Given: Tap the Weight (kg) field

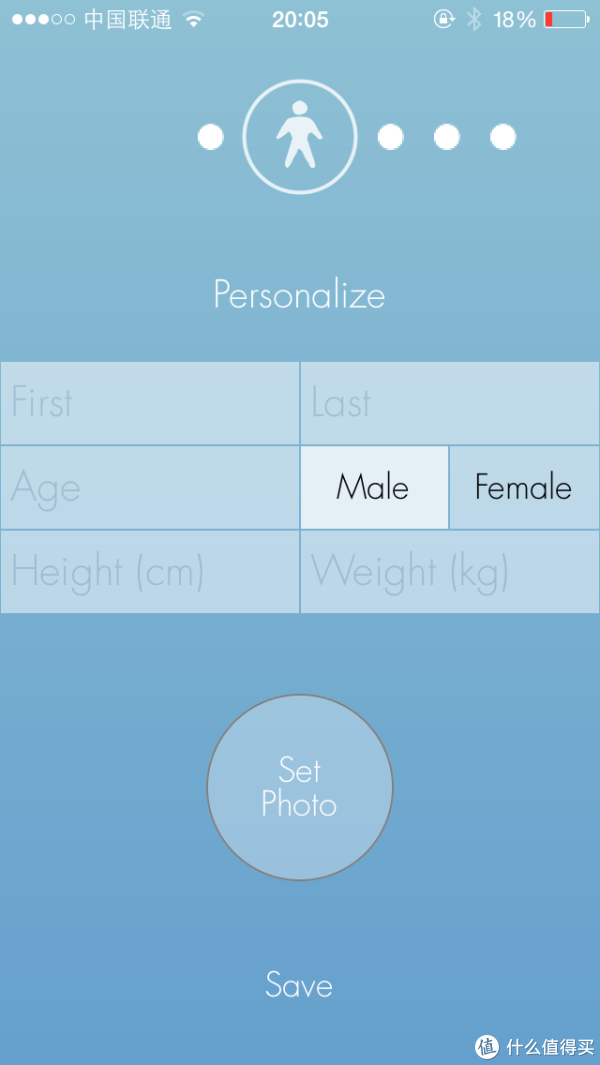Looking at the screenshot, I should (450, 572).
